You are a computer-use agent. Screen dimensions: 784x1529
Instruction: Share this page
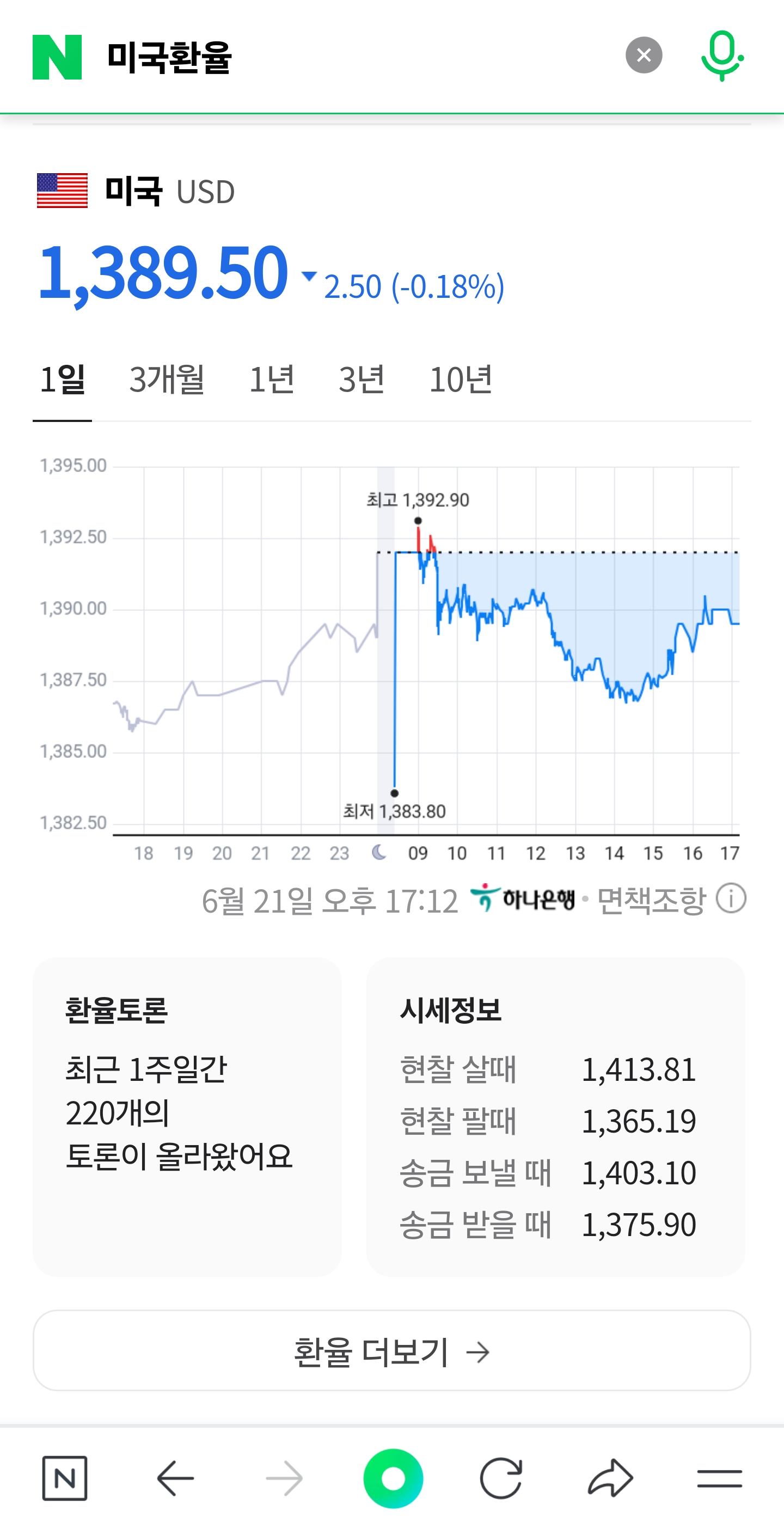(610, 1477)
